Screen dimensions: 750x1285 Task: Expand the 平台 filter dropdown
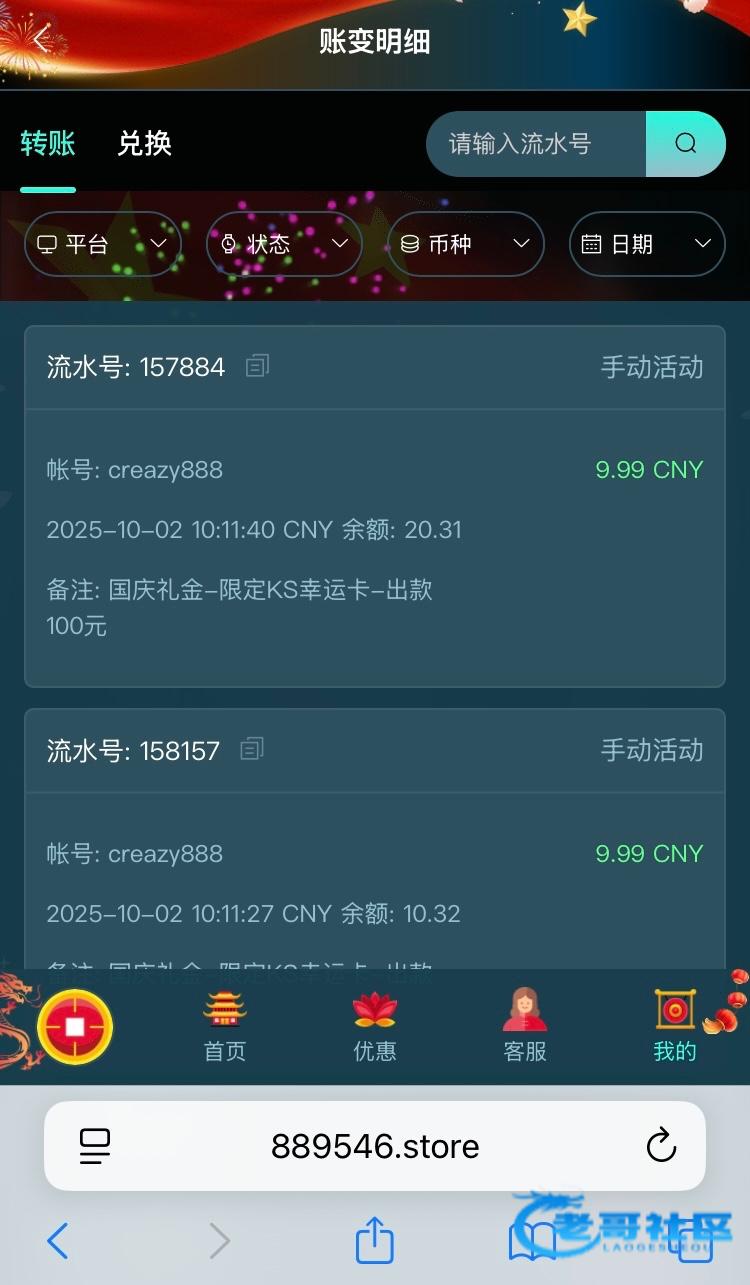click(x=102, y=244)
